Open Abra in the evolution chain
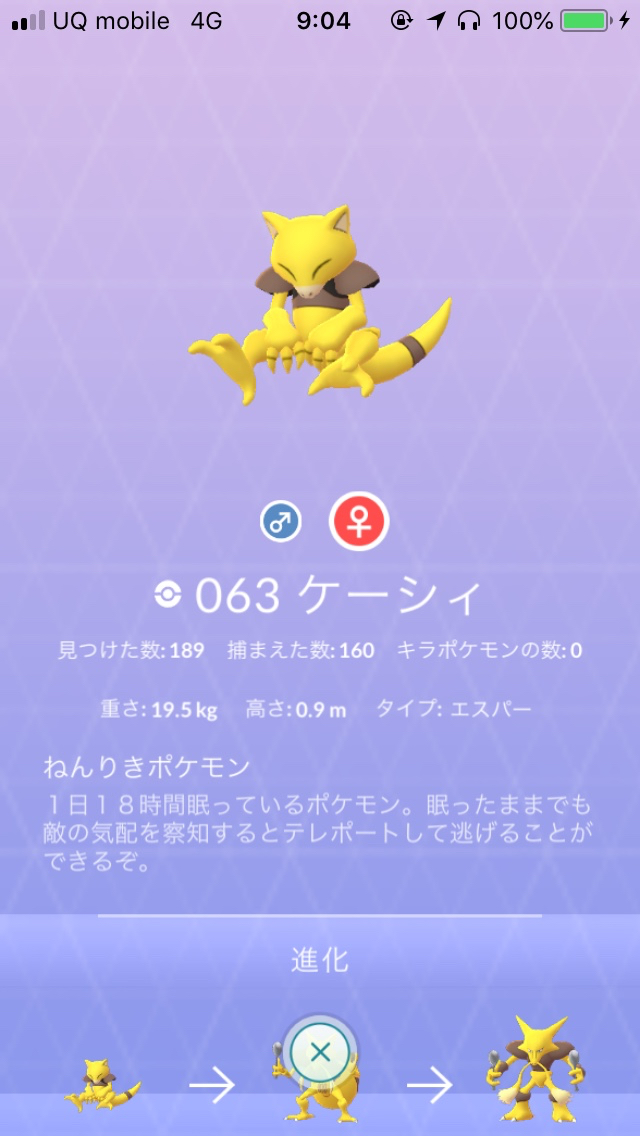Image resolution: width=640 pixels, height=1136 pixels. pyautogui.click(x=102, y=1085)
